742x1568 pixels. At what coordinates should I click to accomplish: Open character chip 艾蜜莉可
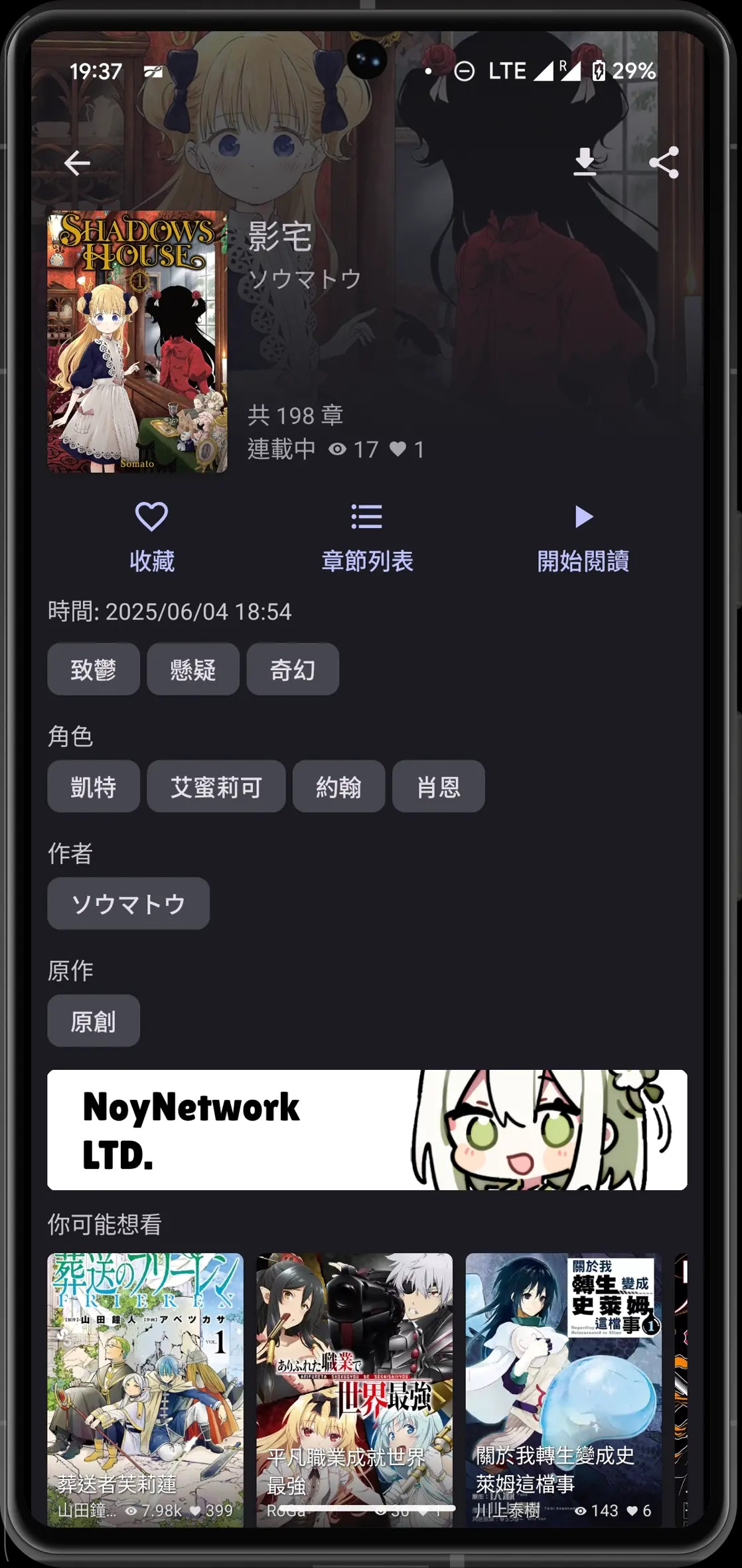(216, 787)
